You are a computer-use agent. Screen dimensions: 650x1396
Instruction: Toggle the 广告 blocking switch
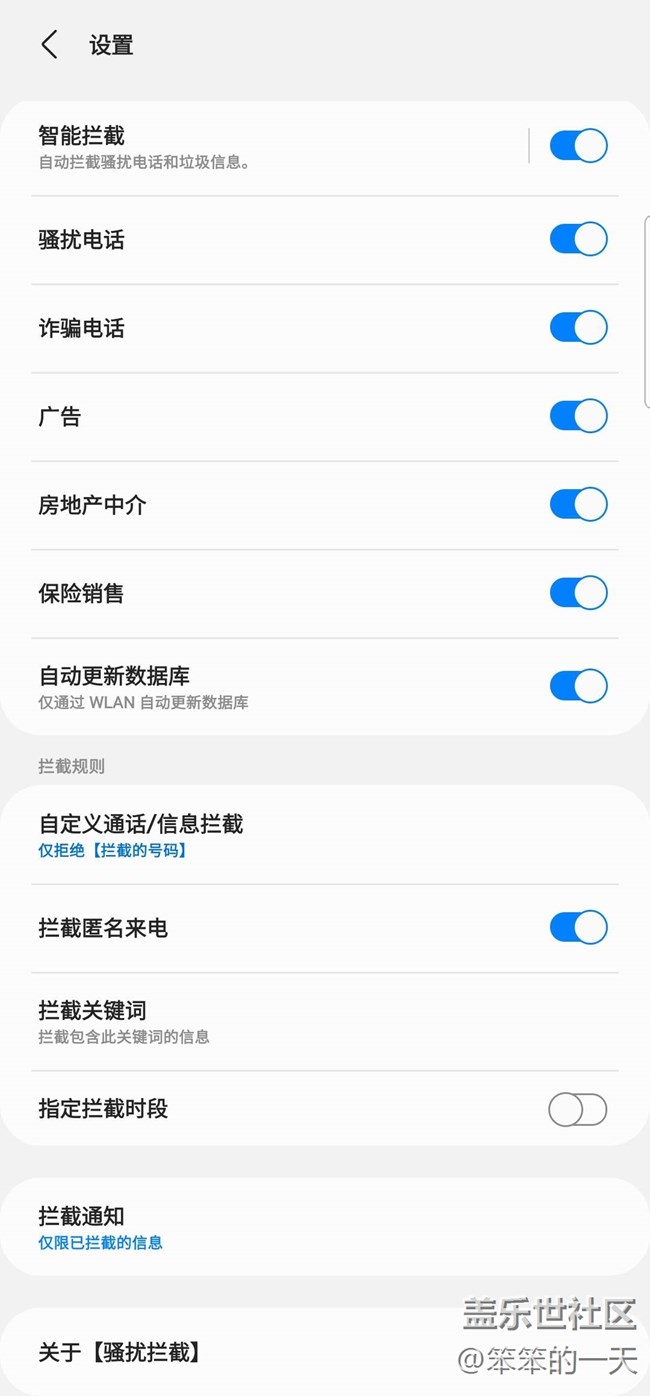point(578,416)
